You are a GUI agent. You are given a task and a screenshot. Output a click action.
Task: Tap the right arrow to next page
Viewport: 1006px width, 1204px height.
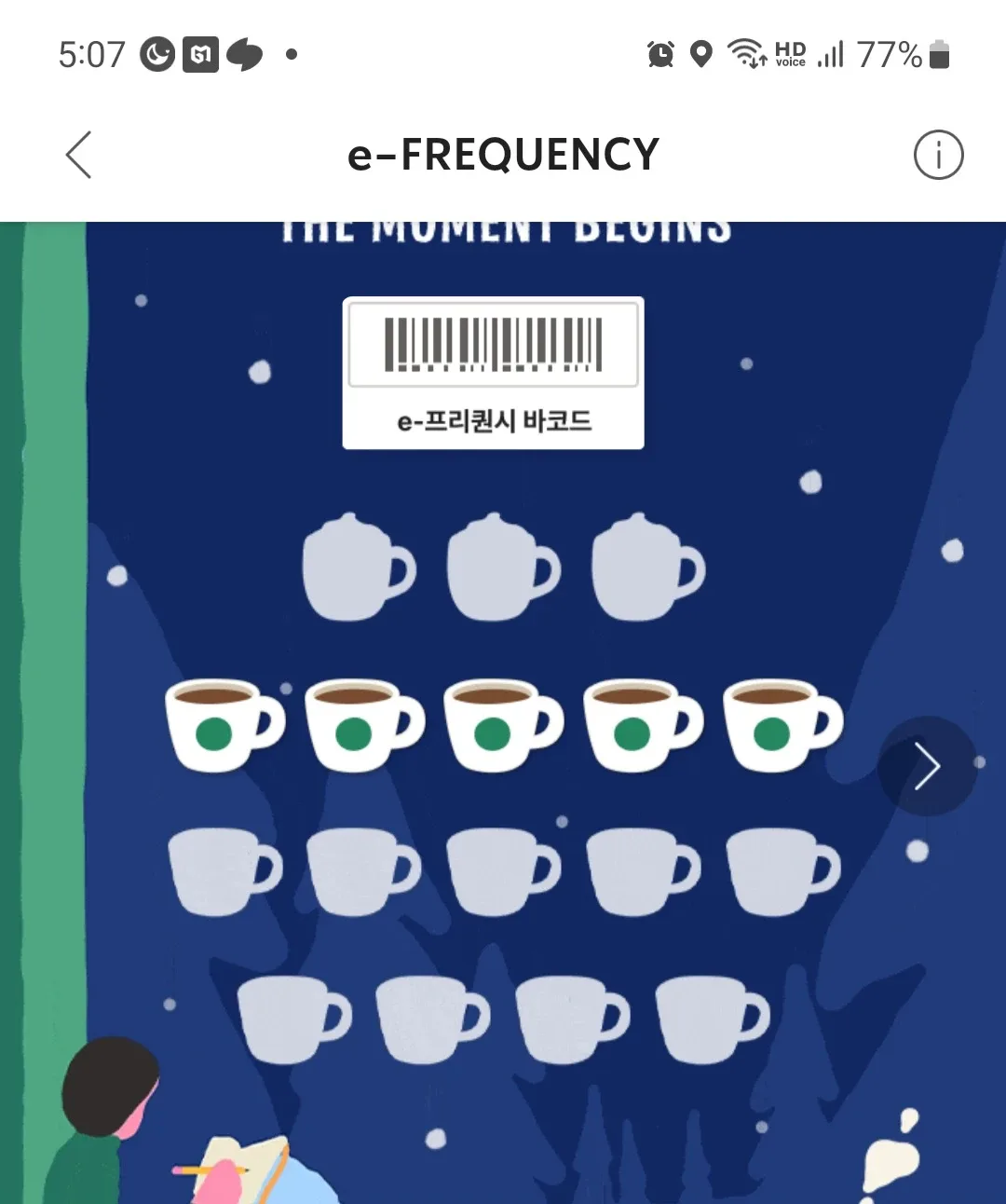[x=927, y=766]
